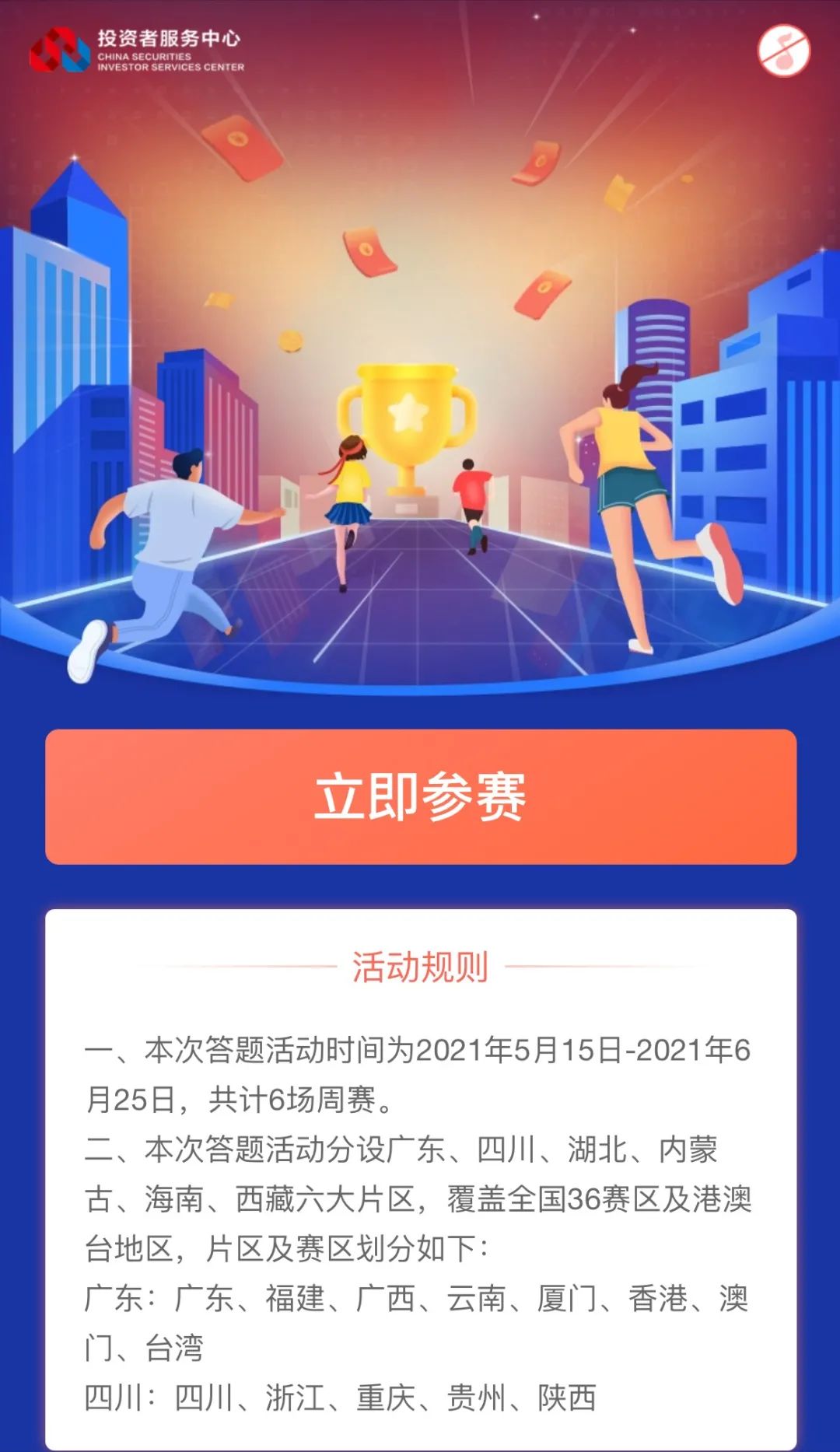The image size is (840, 1452).
Task: Toggle the background music icon
Action: coord(783,51)
